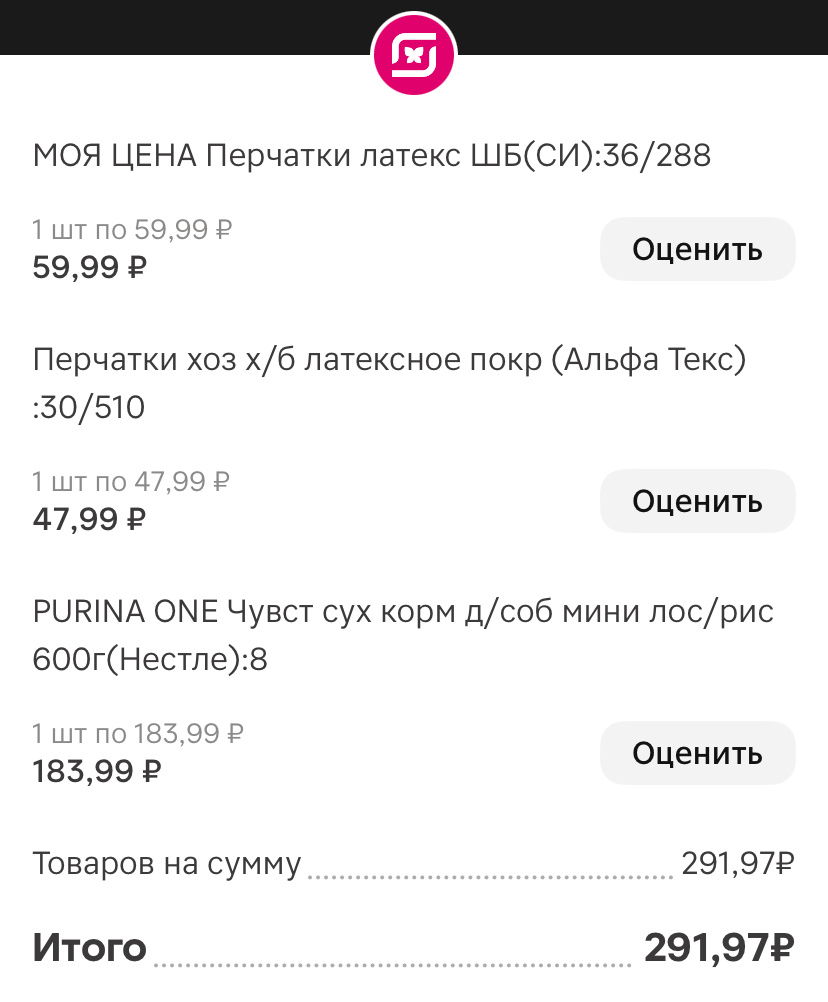Screen dimensions: 828x1002
Task: Click the 59,99 ₽ price of the first item
Action: click(89, 267)
